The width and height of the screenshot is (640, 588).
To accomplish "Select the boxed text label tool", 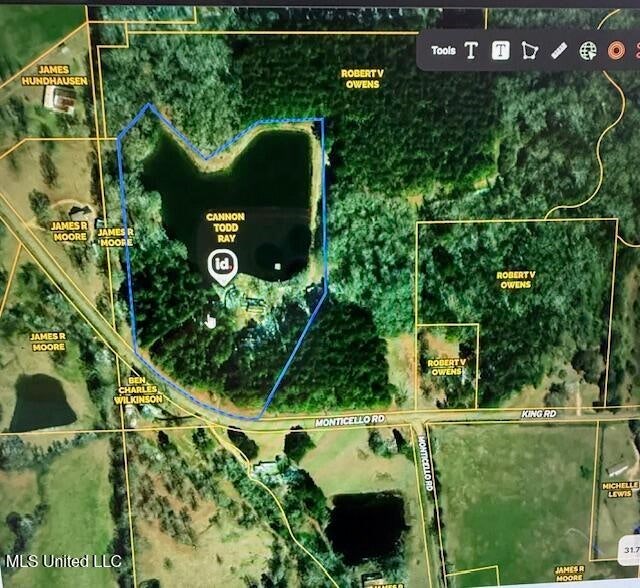I will 501,50.
